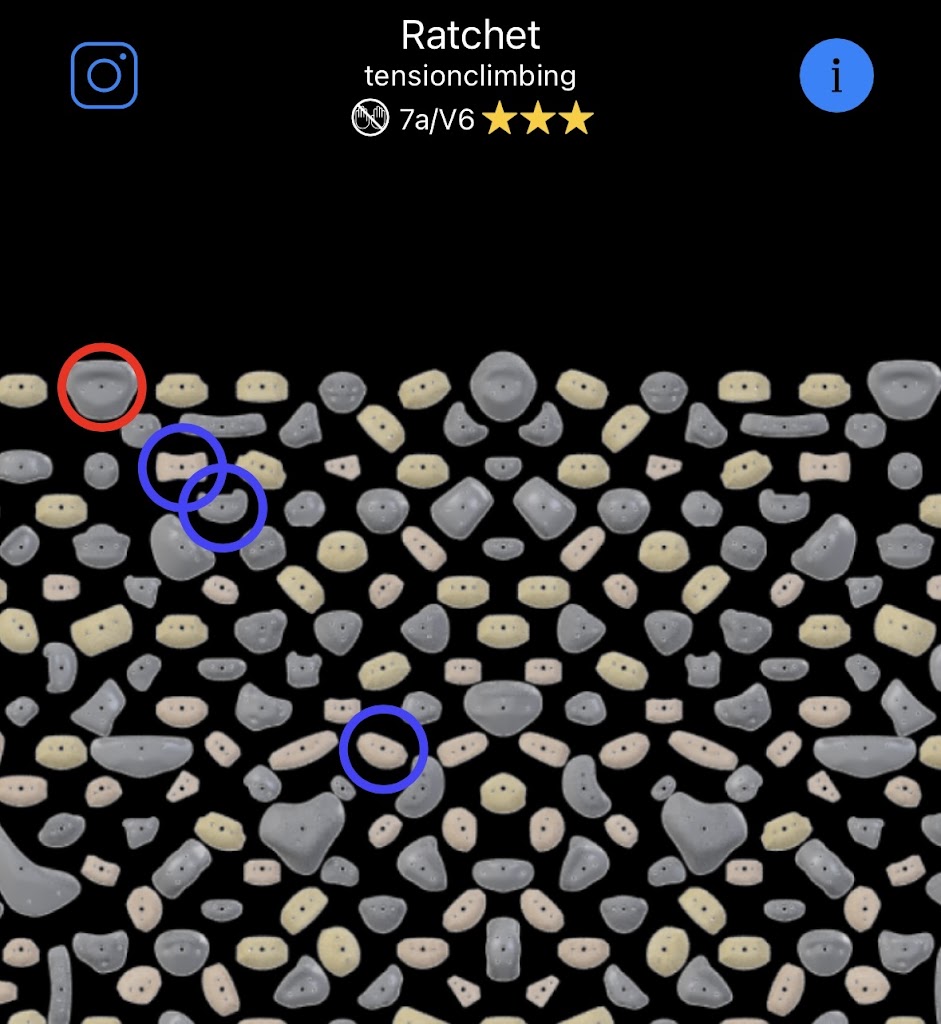Open the climb info button
Image resolution: width=941 pixels, height=1024 pixels.
836,76
